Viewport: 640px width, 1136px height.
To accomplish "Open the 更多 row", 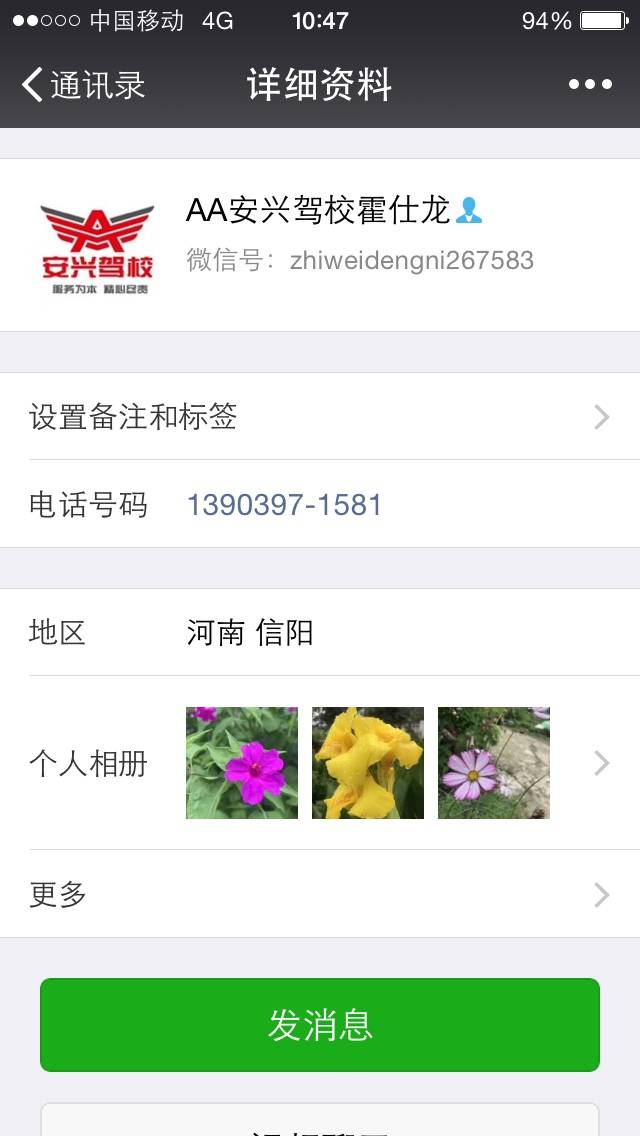I will (x=320, y=894).
